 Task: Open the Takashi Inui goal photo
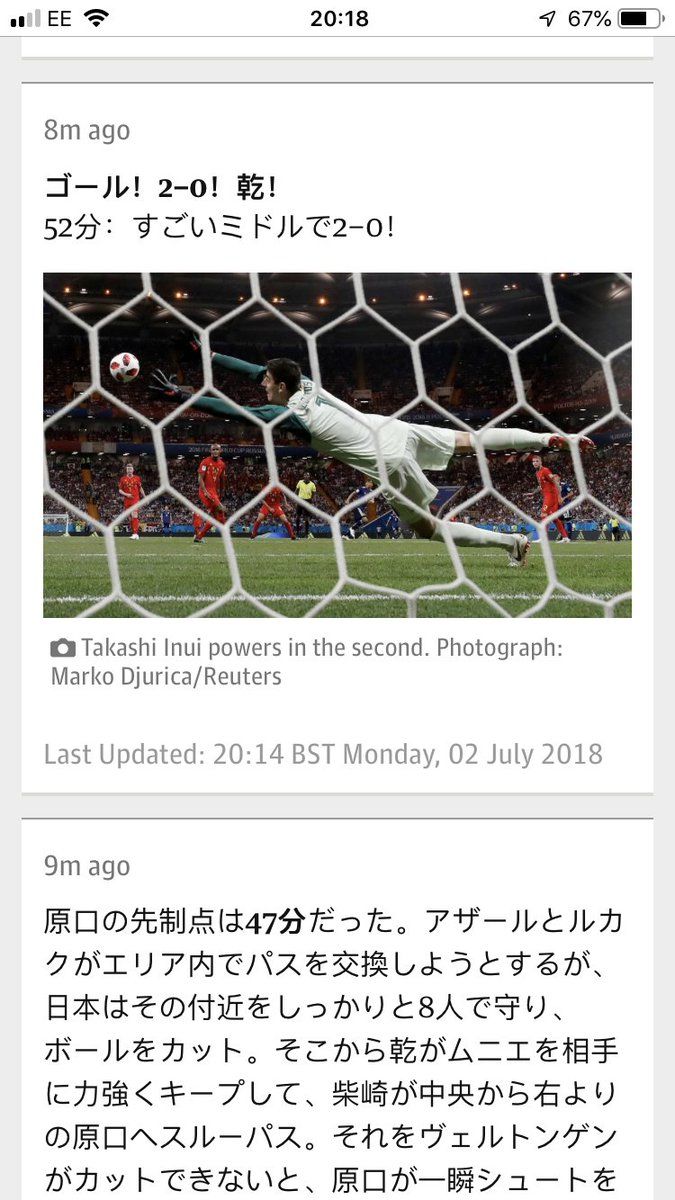[337, 445]
